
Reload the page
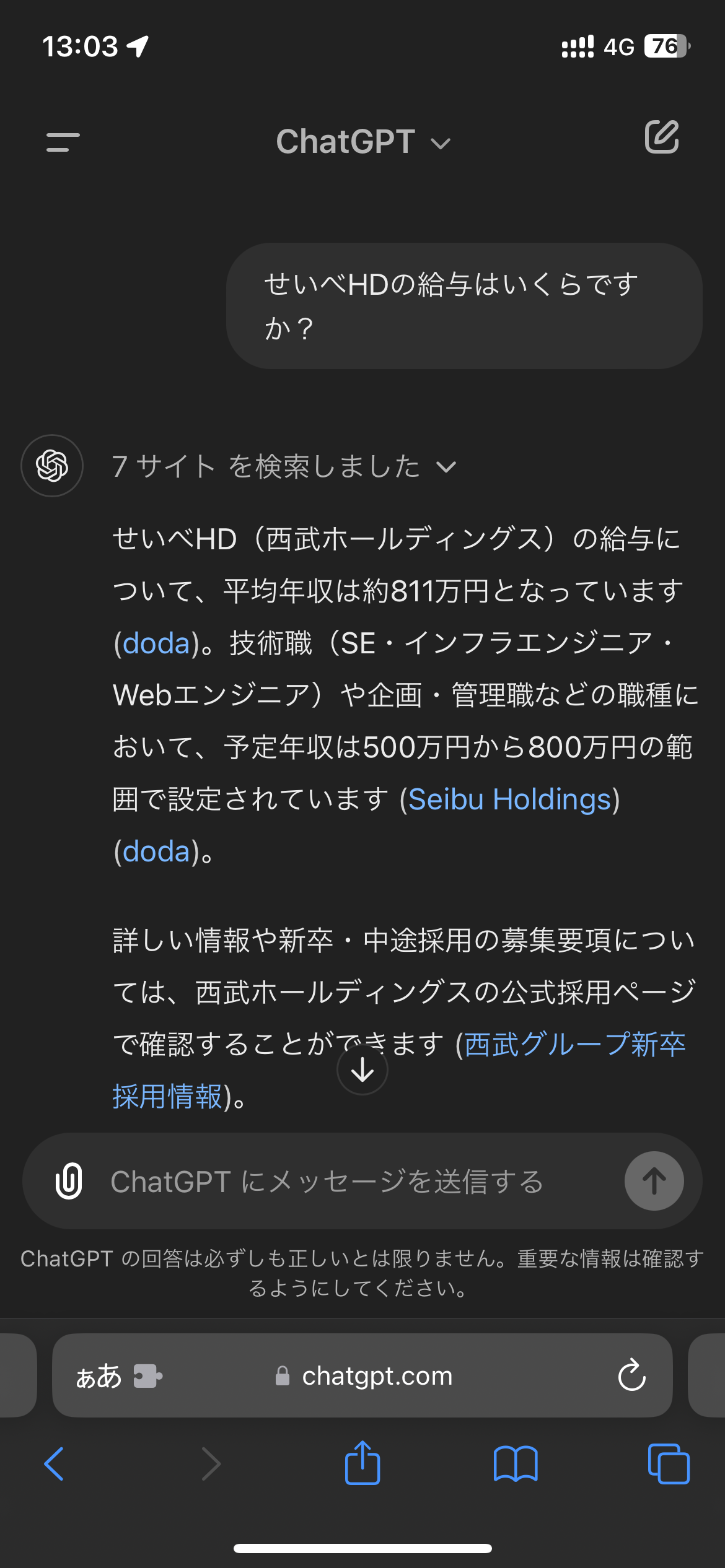[x=632, y=1375]
